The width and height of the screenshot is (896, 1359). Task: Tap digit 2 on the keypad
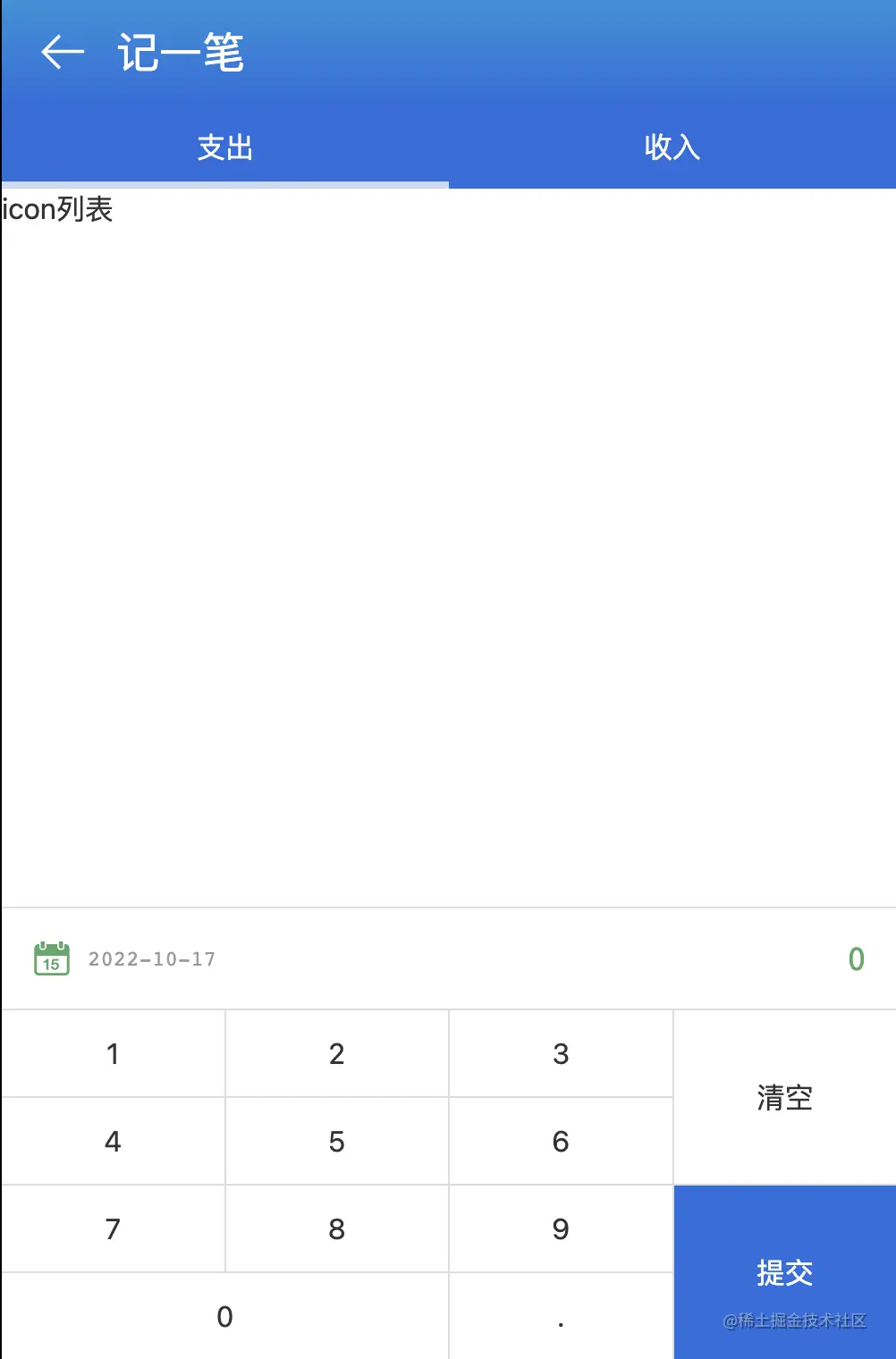pos(336,1053)
